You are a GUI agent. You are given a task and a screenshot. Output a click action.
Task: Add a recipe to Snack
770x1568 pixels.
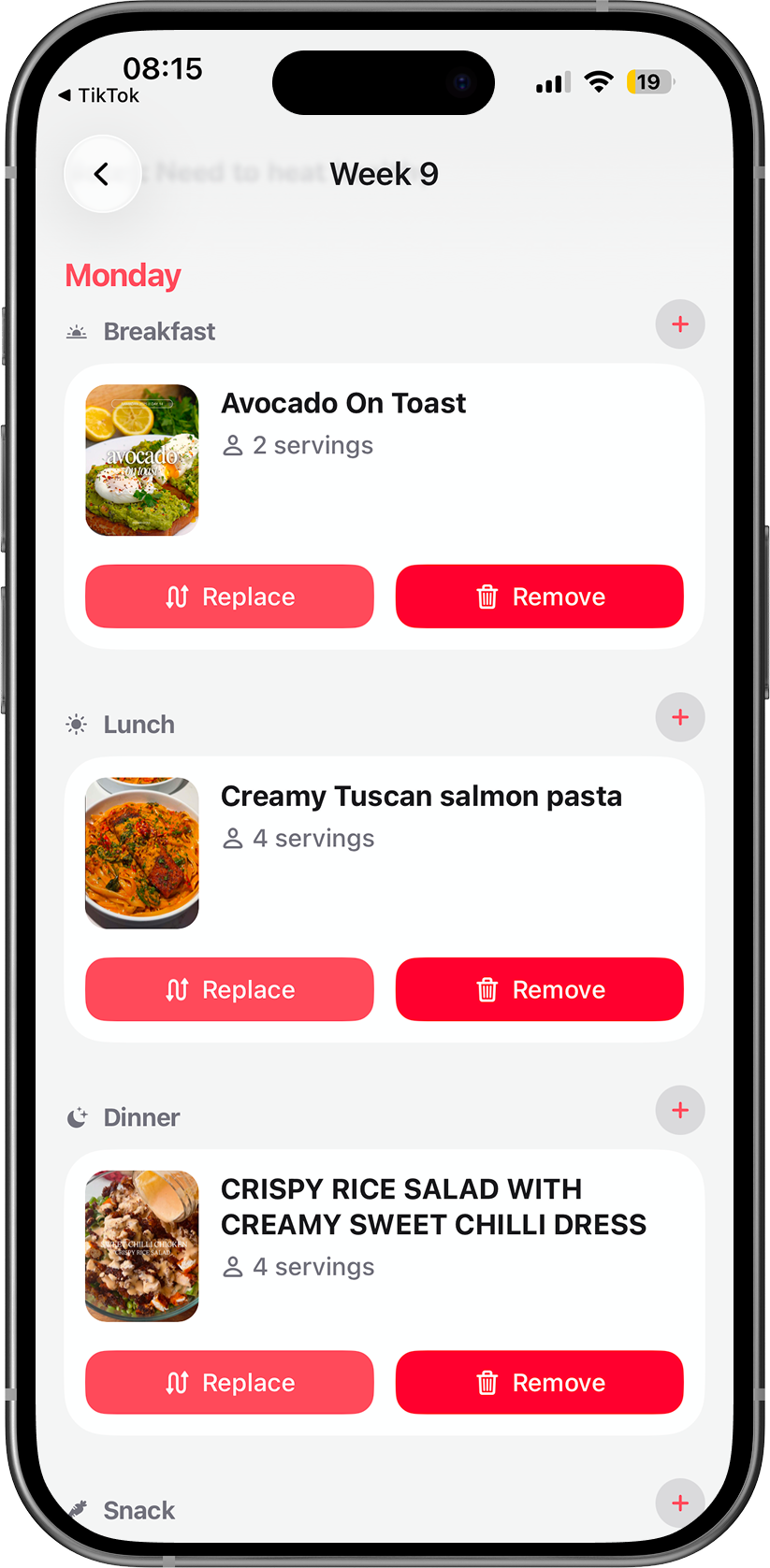click(680, 1503)
